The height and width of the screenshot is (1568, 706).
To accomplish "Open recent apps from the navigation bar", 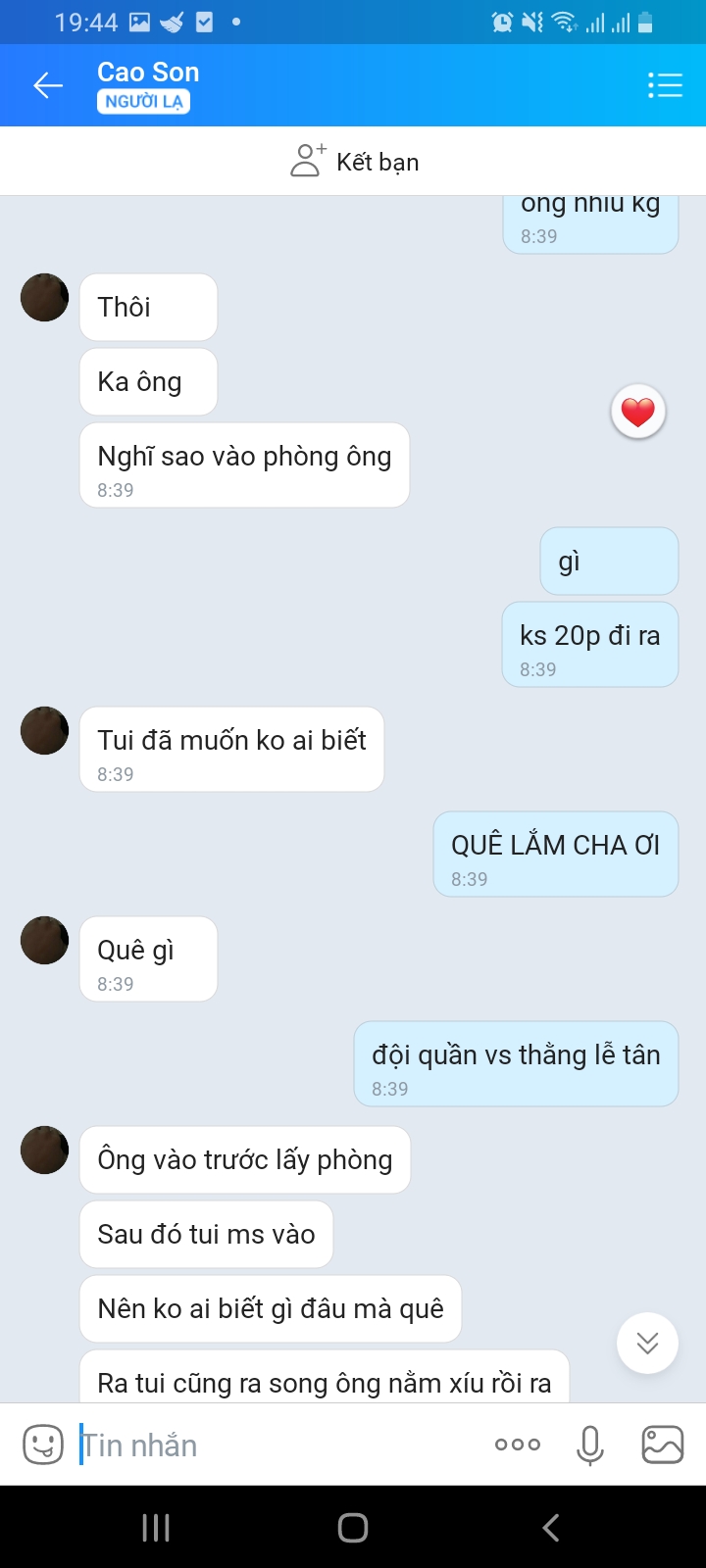I will coord(156,1527).
